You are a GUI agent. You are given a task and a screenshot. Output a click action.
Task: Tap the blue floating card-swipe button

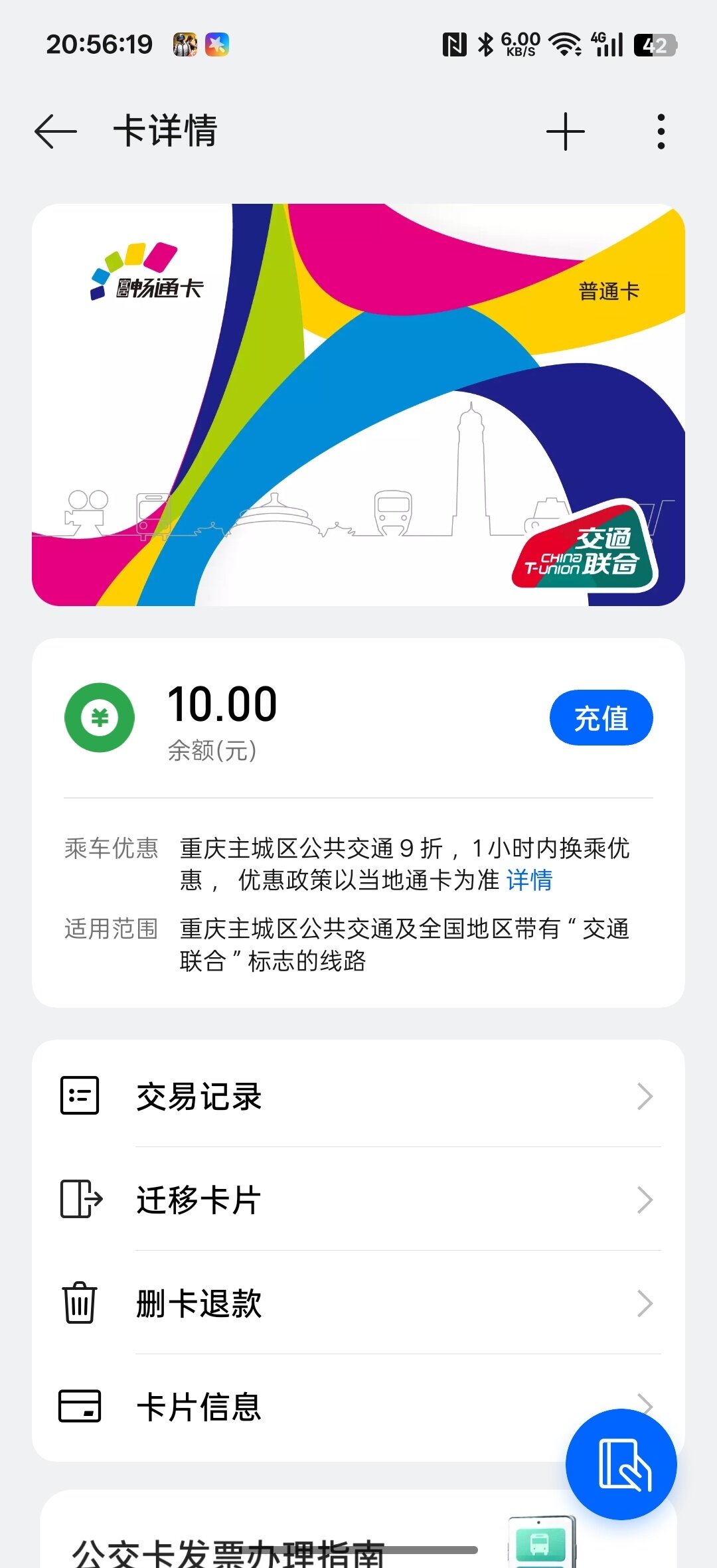pyautogui.click(x=621, y=1464)
